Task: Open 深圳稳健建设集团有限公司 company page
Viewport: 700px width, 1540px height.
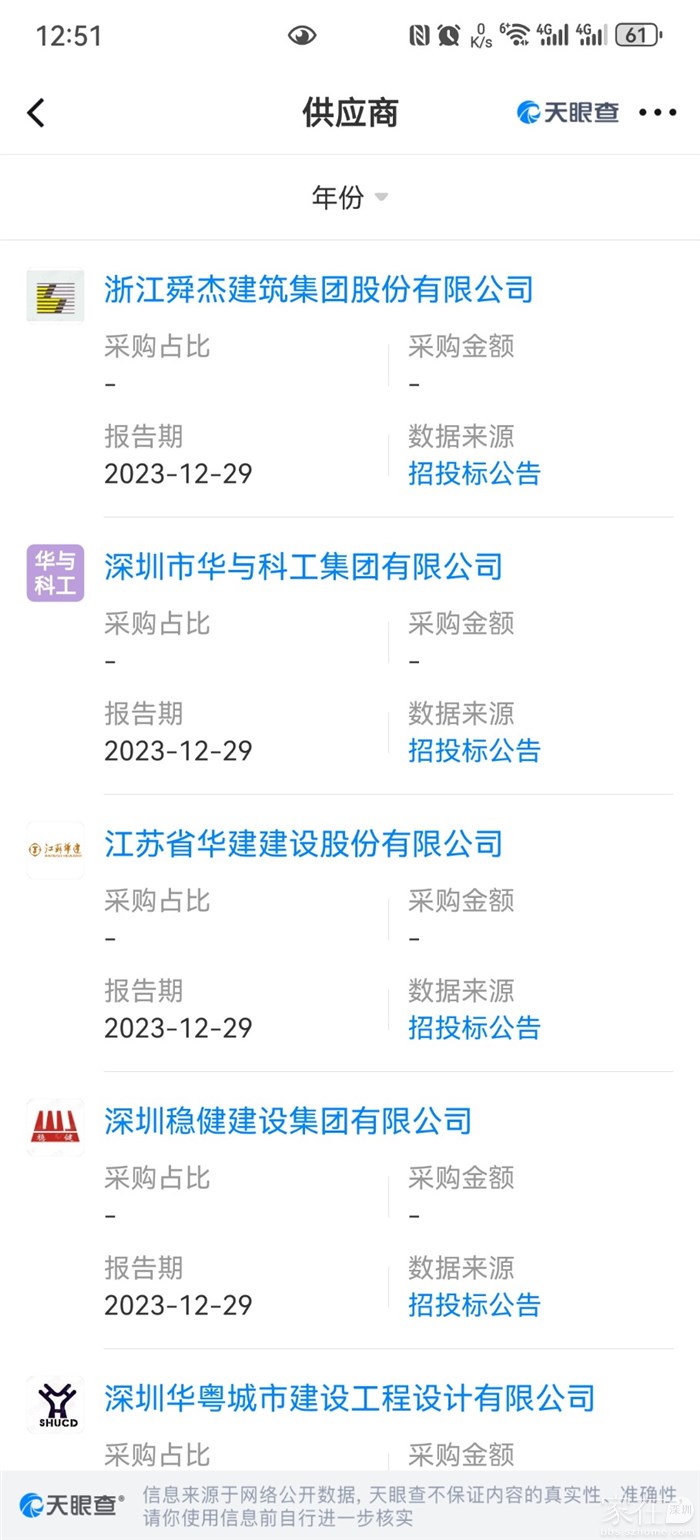Action: (x=288, y=1121)
